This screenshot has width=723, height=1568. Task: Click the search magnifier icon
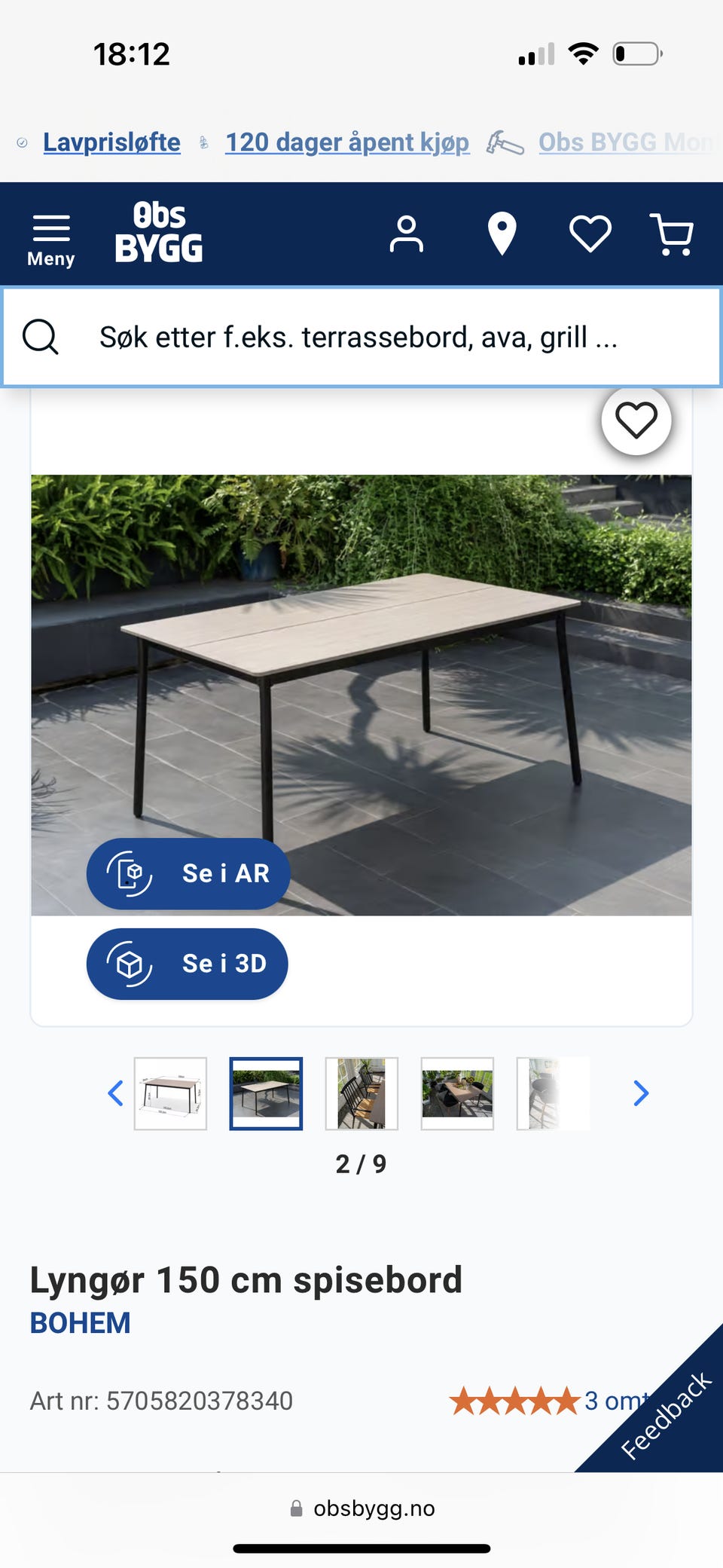coord(41,336)
